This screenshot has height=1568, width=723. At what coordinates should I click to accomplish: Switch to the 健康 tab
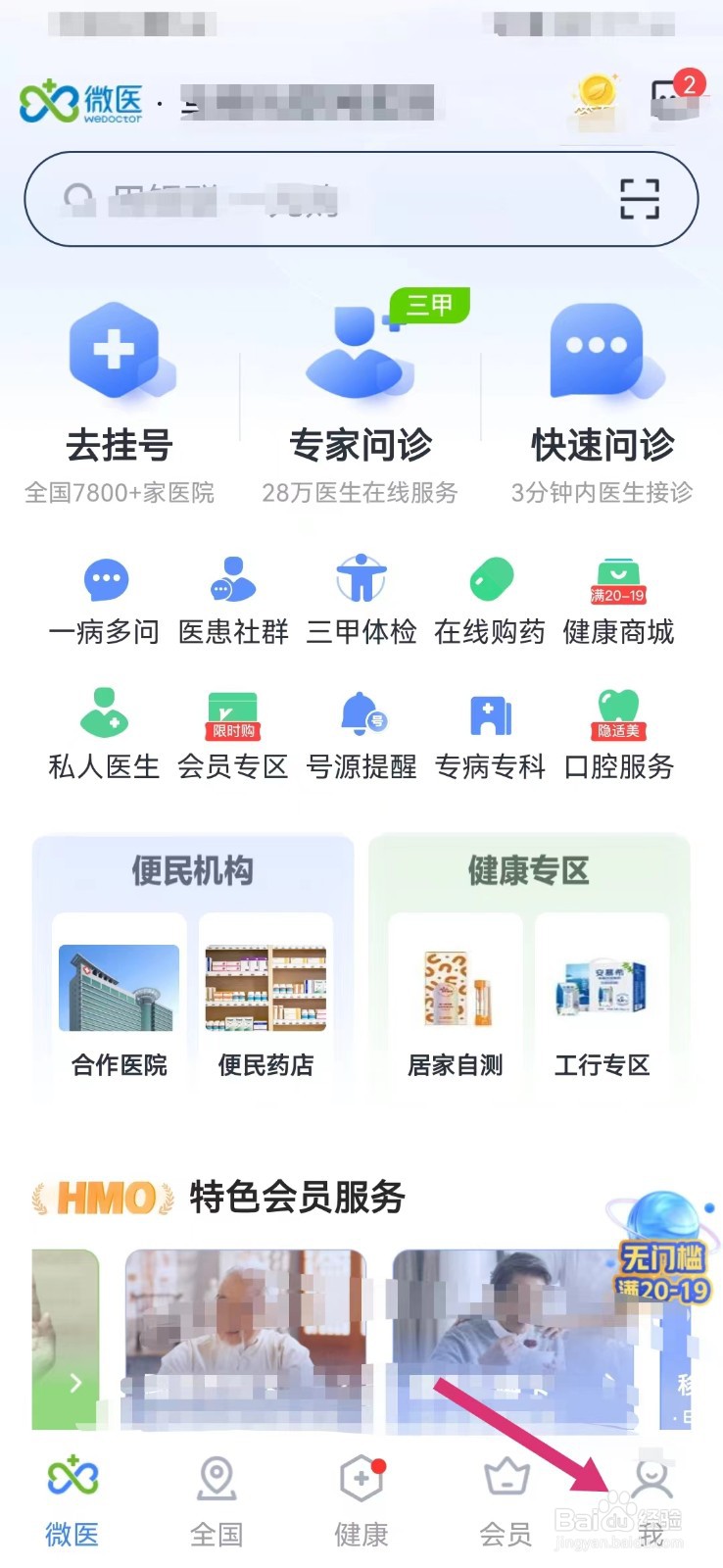(361, 1500)
